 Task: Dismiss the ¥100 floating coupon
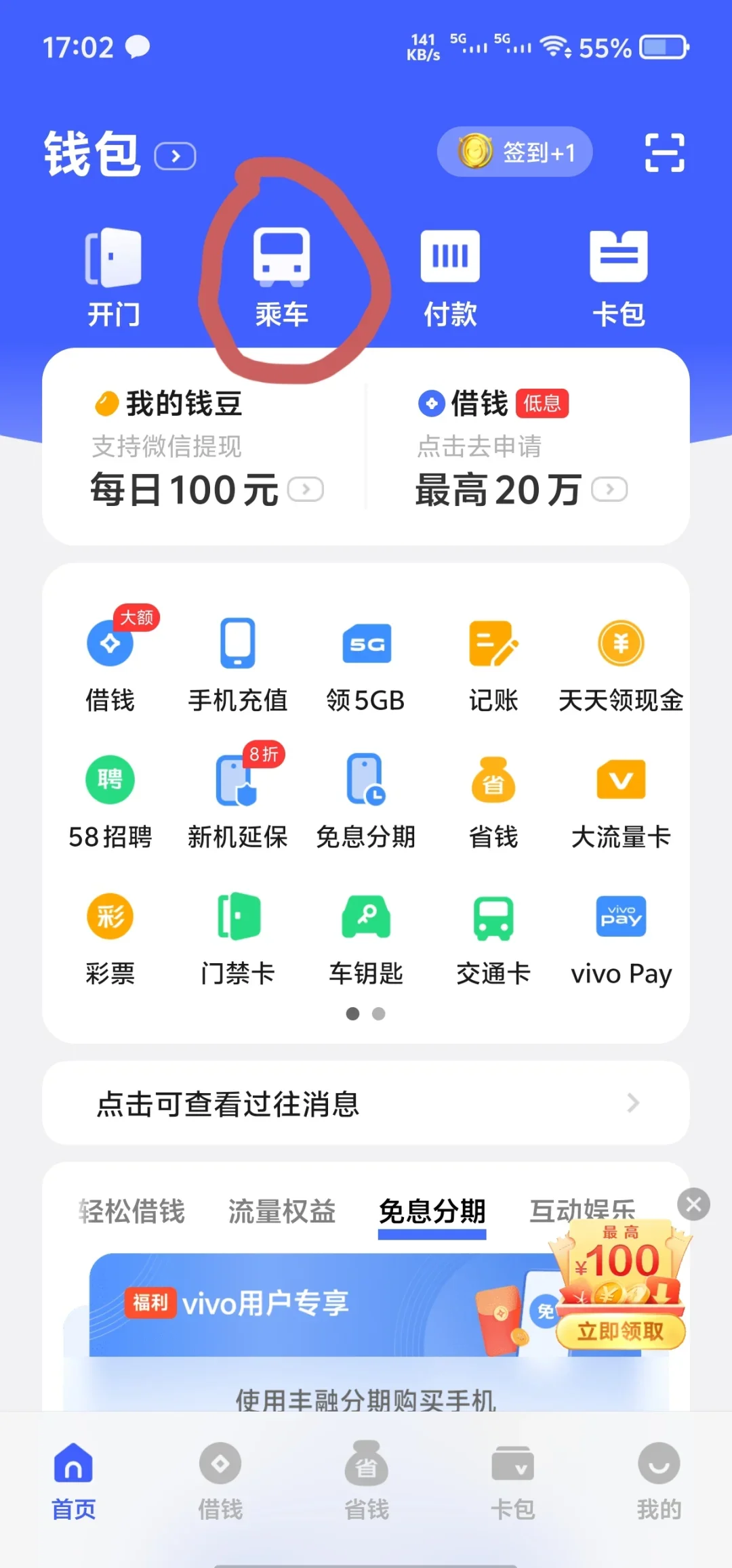693,1204
